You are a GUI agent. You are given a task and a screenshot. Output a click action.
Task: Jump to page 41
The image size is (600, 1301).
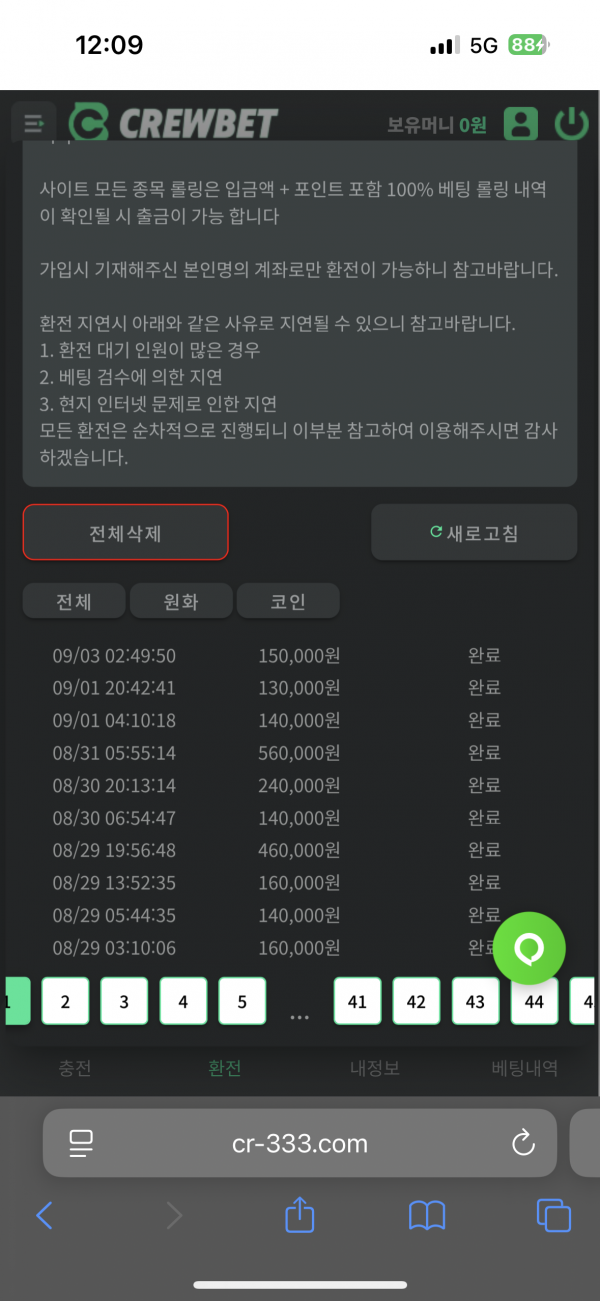[357, 1001]
